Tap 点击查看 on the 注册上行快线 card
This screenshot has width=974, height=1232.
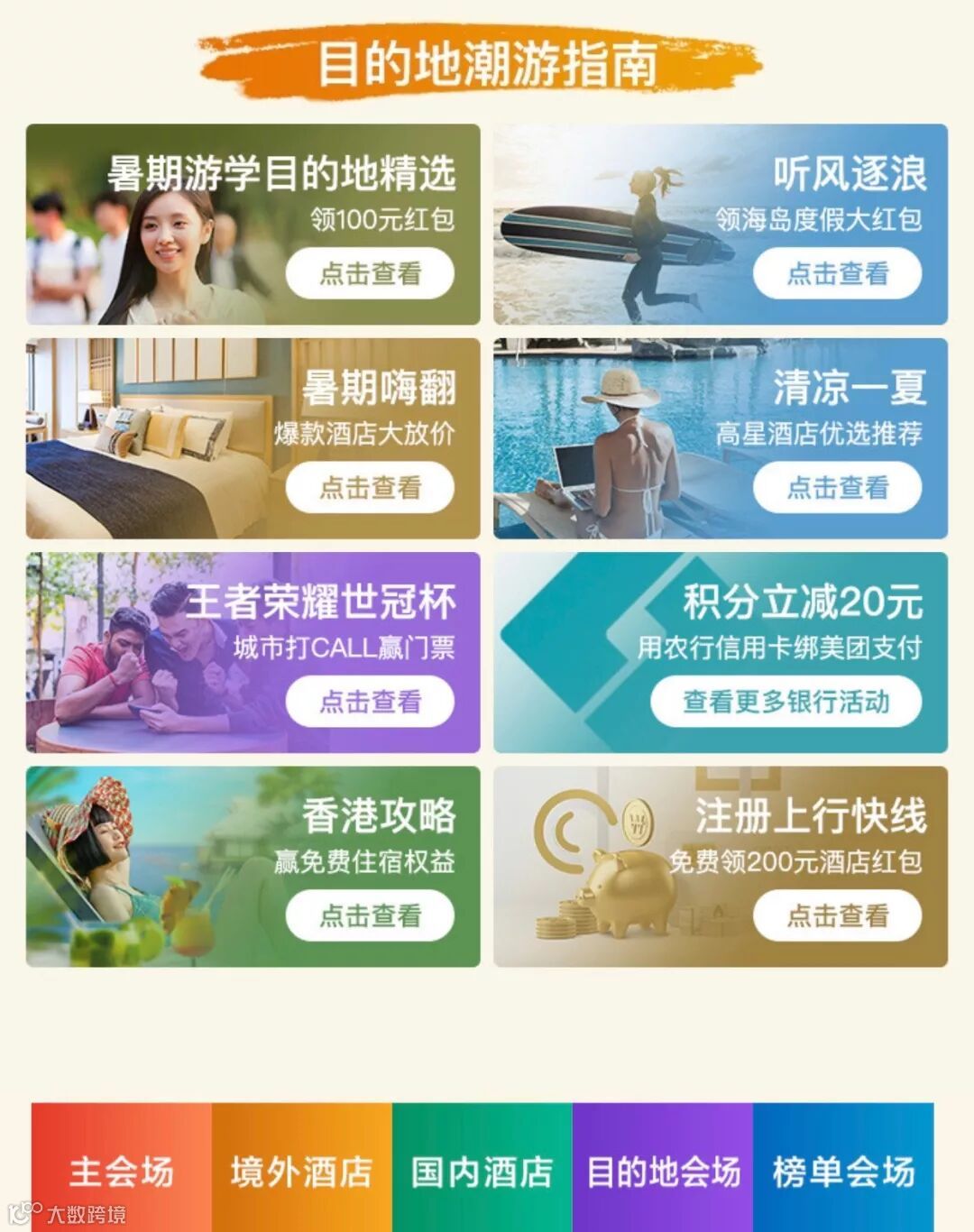click(837, 915)
